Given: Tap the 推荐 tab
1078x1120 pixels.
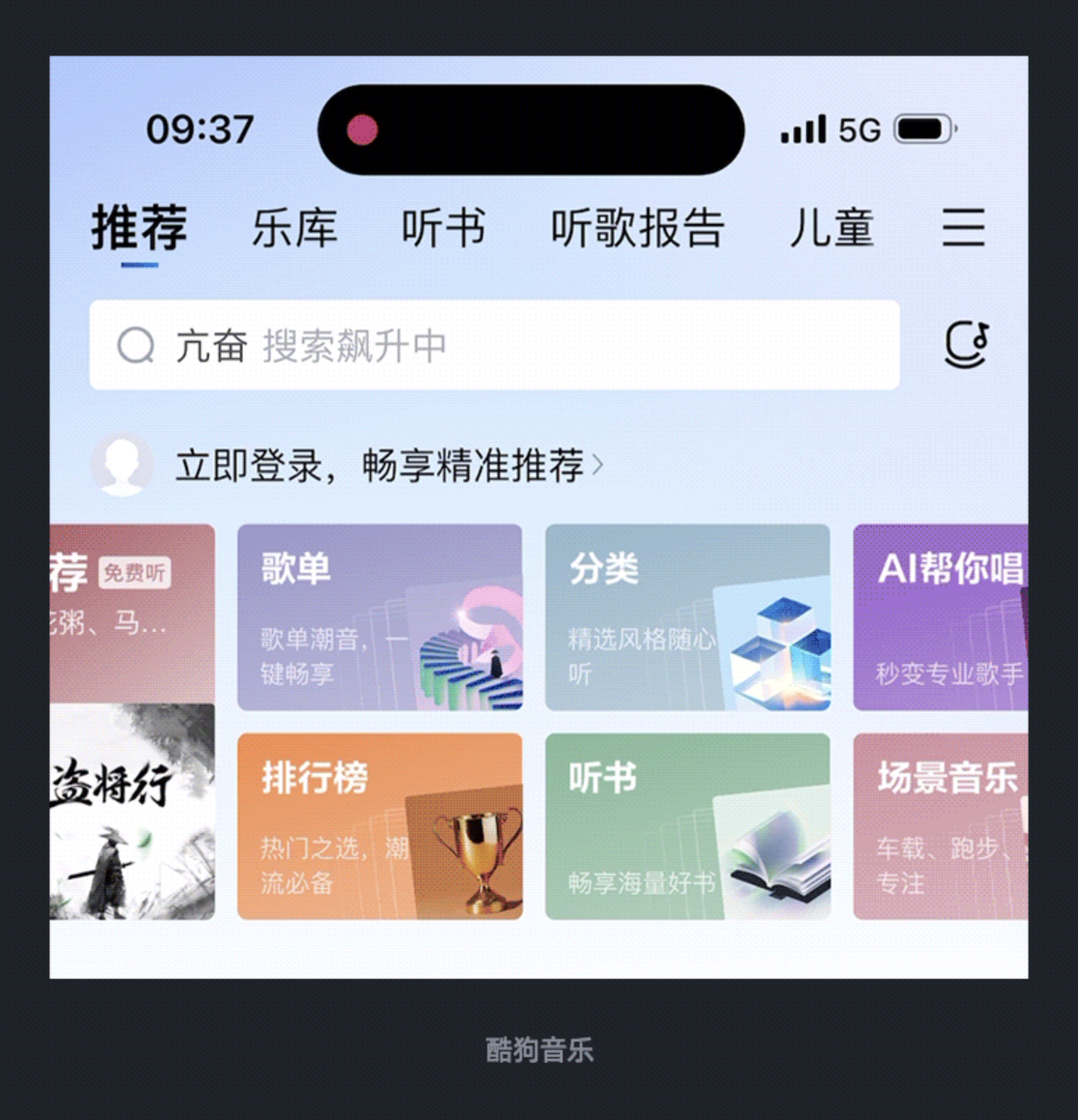Looking at the screenshot, I should point(139,228).
